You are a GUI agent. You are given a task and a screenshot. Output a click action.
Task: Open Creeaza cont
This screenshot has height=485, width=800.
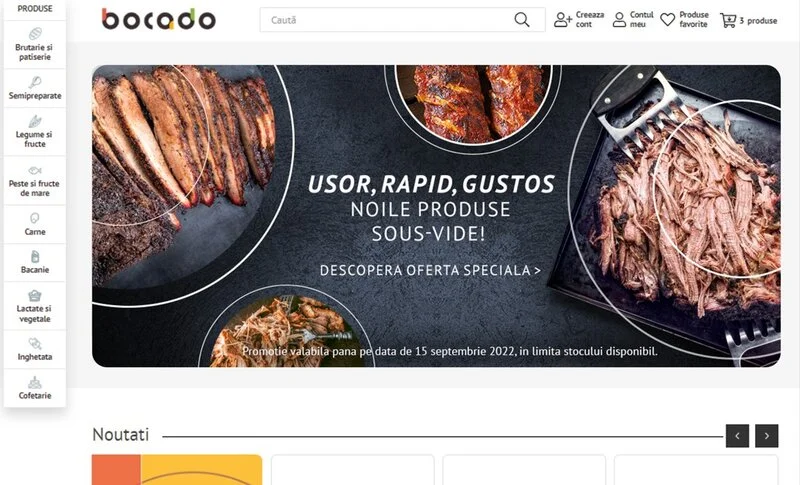579,20
